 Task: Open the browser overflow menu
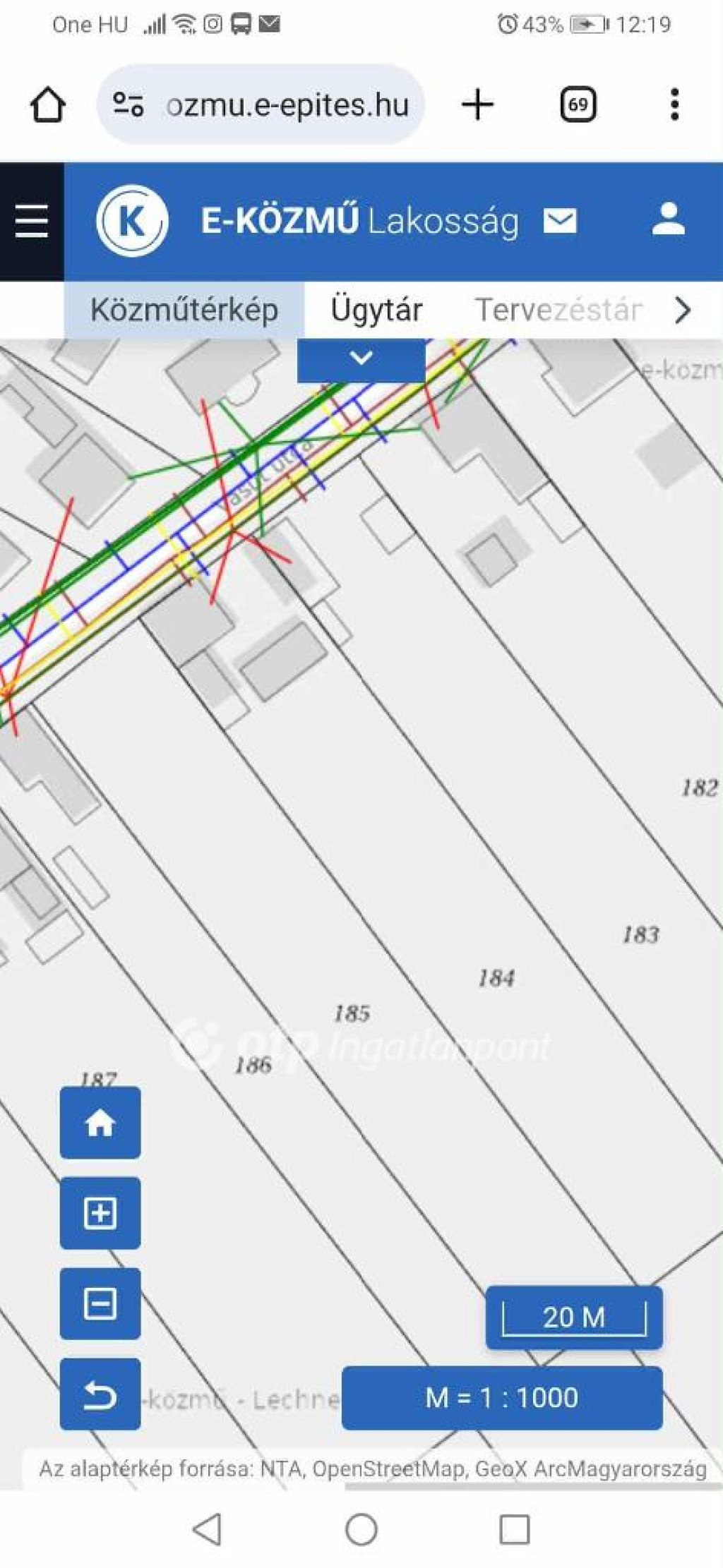pyautogui.click(x=674, y=105)
